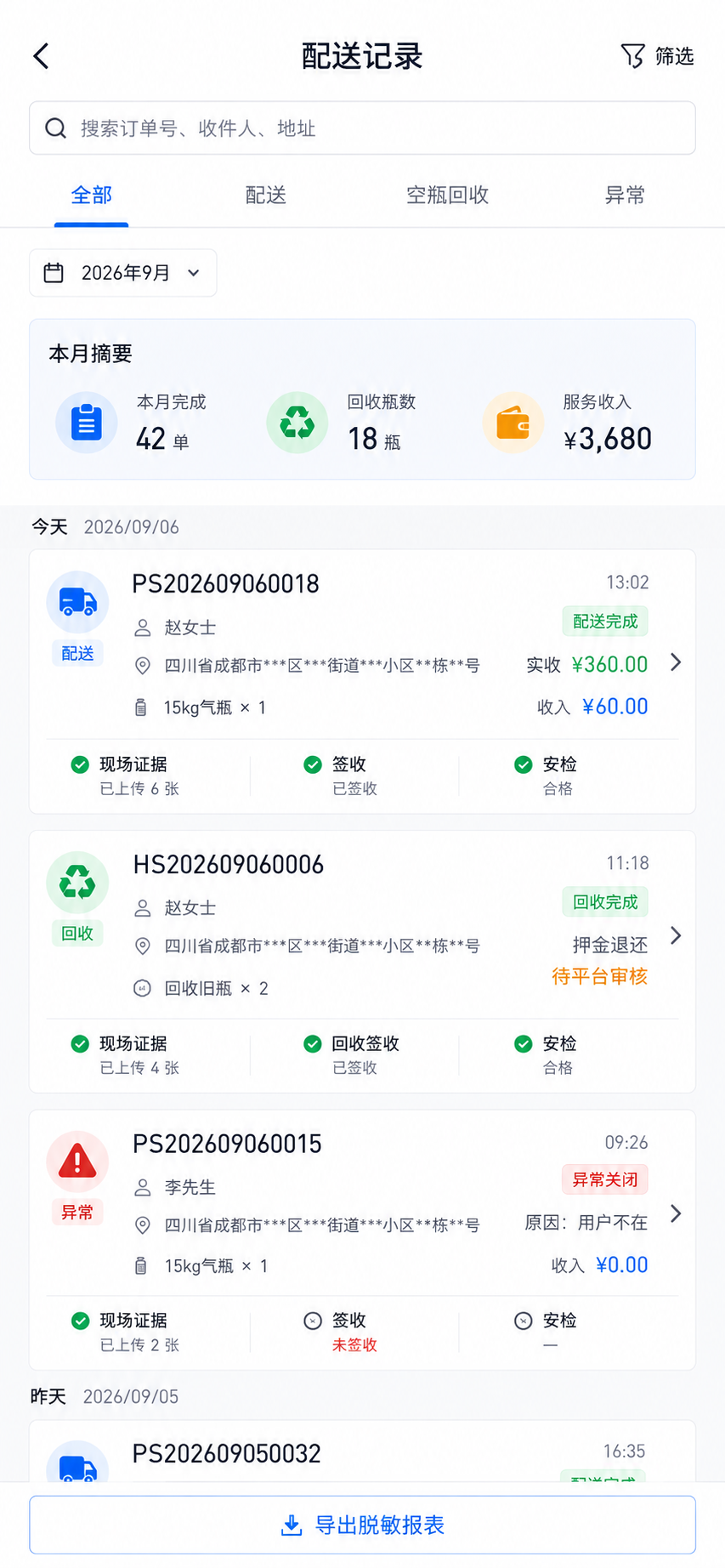This screenshot has width=725, height=1568.
Task: Tap 导出脱敏报表 export button
Action: (x=362, y=1525)
